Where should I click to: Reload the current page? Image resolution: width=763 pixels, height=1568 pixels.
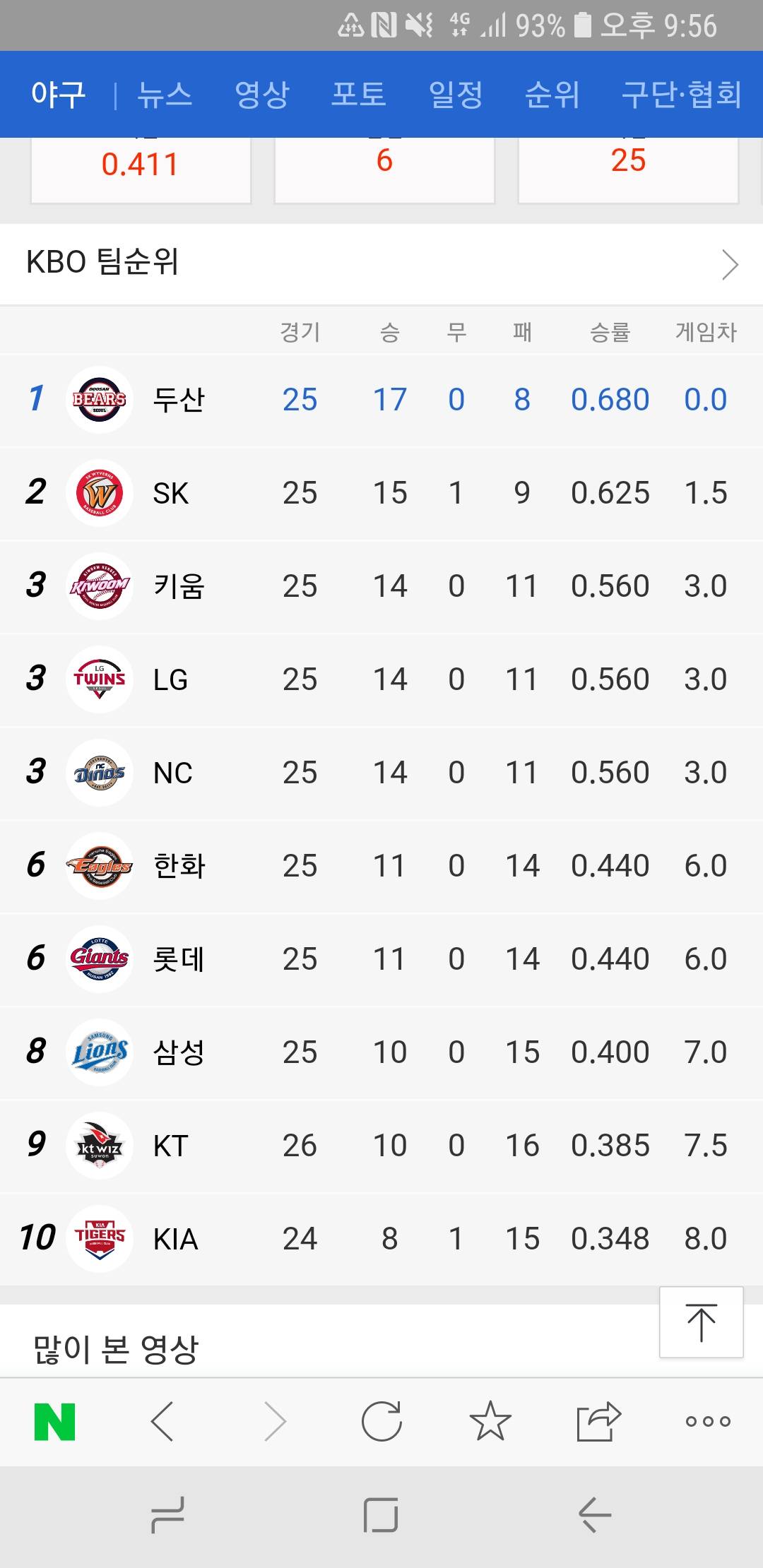[x=381, y=1421]
